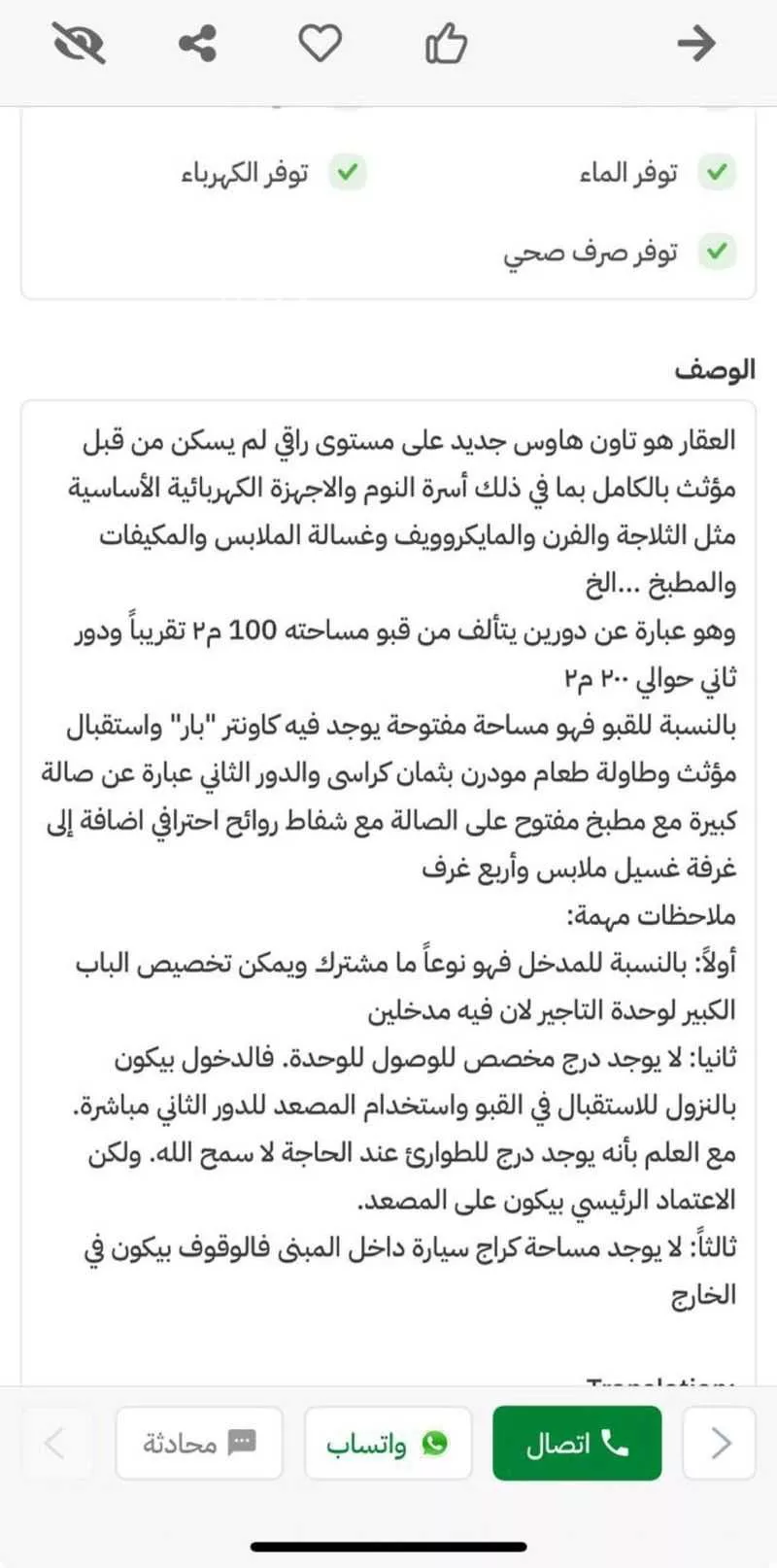The height and width of the screenshot is (1568, 777).
Task: Select the الوصف description heading
Action: [714, 369]
